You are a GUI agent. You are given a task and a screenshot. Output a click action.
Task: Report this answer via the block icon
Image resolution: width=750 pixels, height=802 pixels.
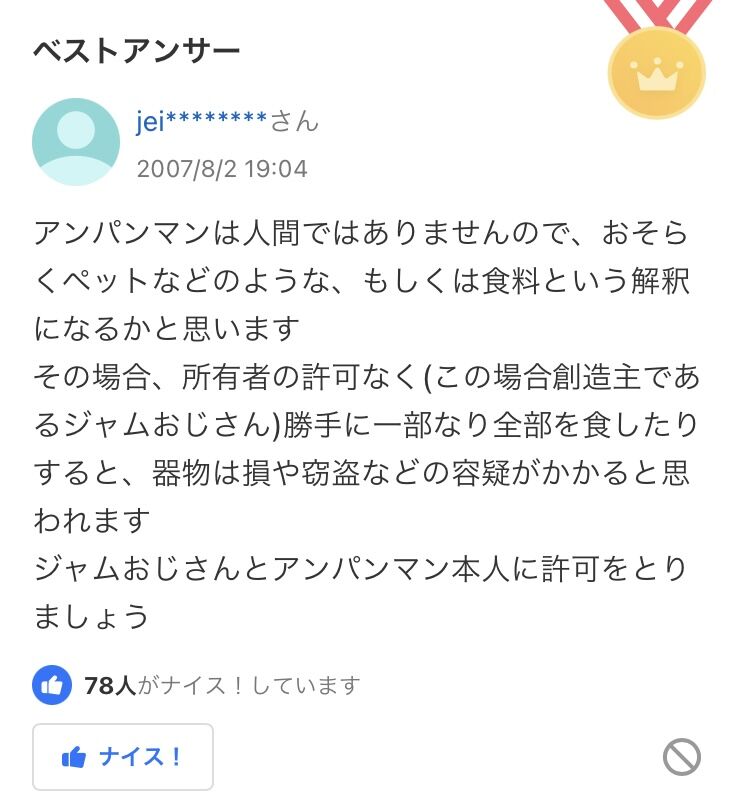681,757
